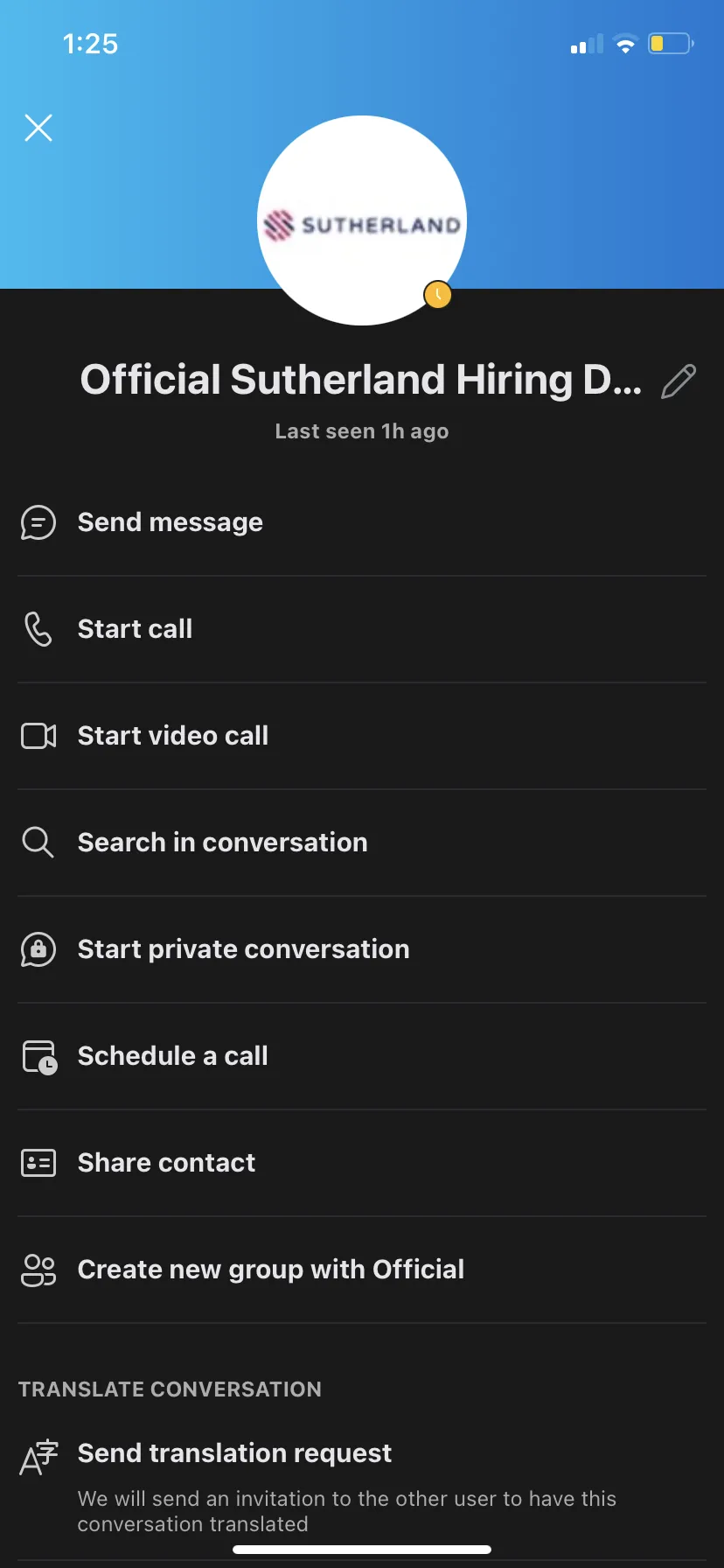Begin a video call with this contact
724x1568 pixels.
(x=362, y=736)
